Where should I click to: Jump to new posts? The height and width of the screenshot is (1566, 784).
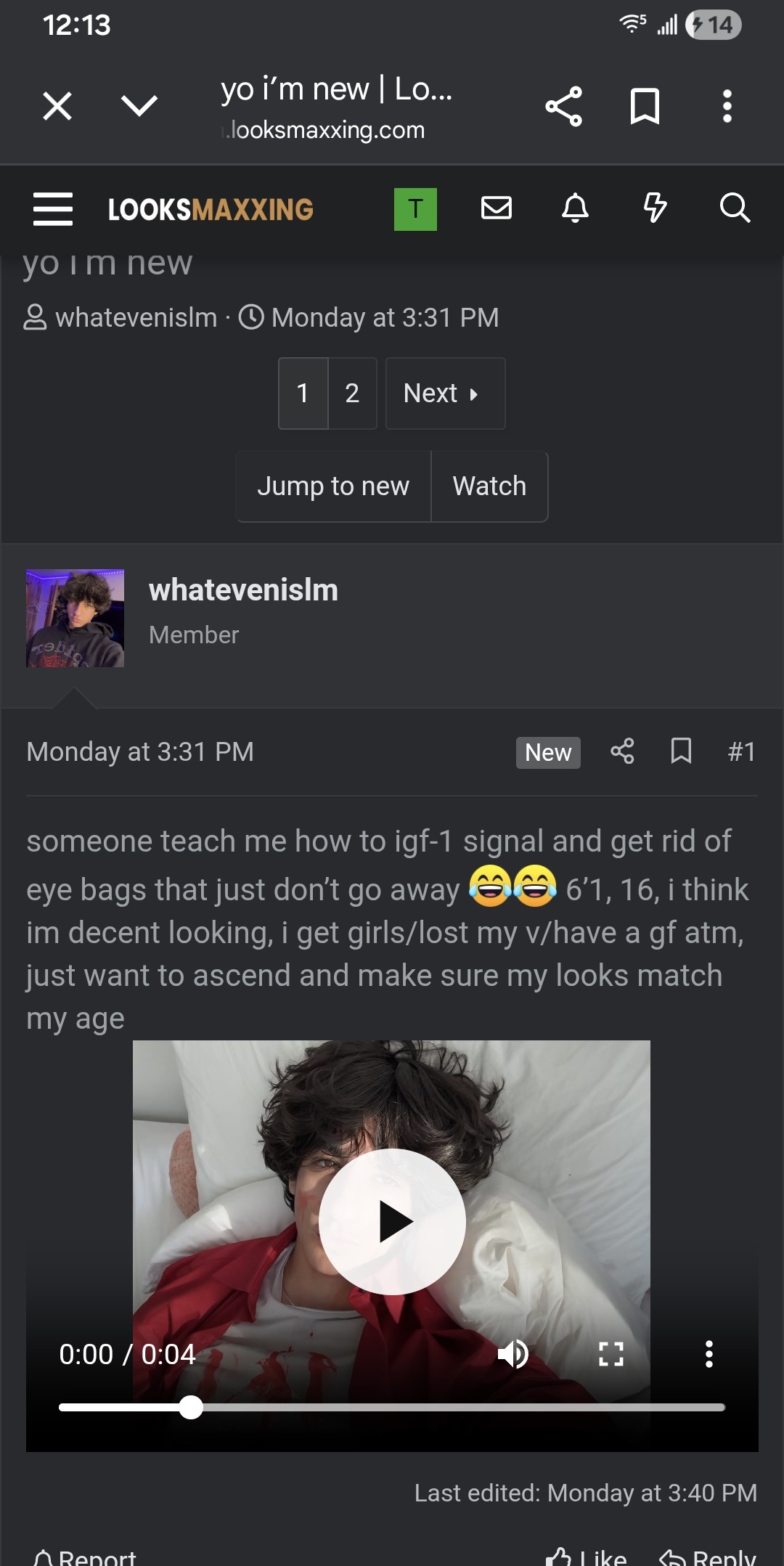[x=333, y=486]
